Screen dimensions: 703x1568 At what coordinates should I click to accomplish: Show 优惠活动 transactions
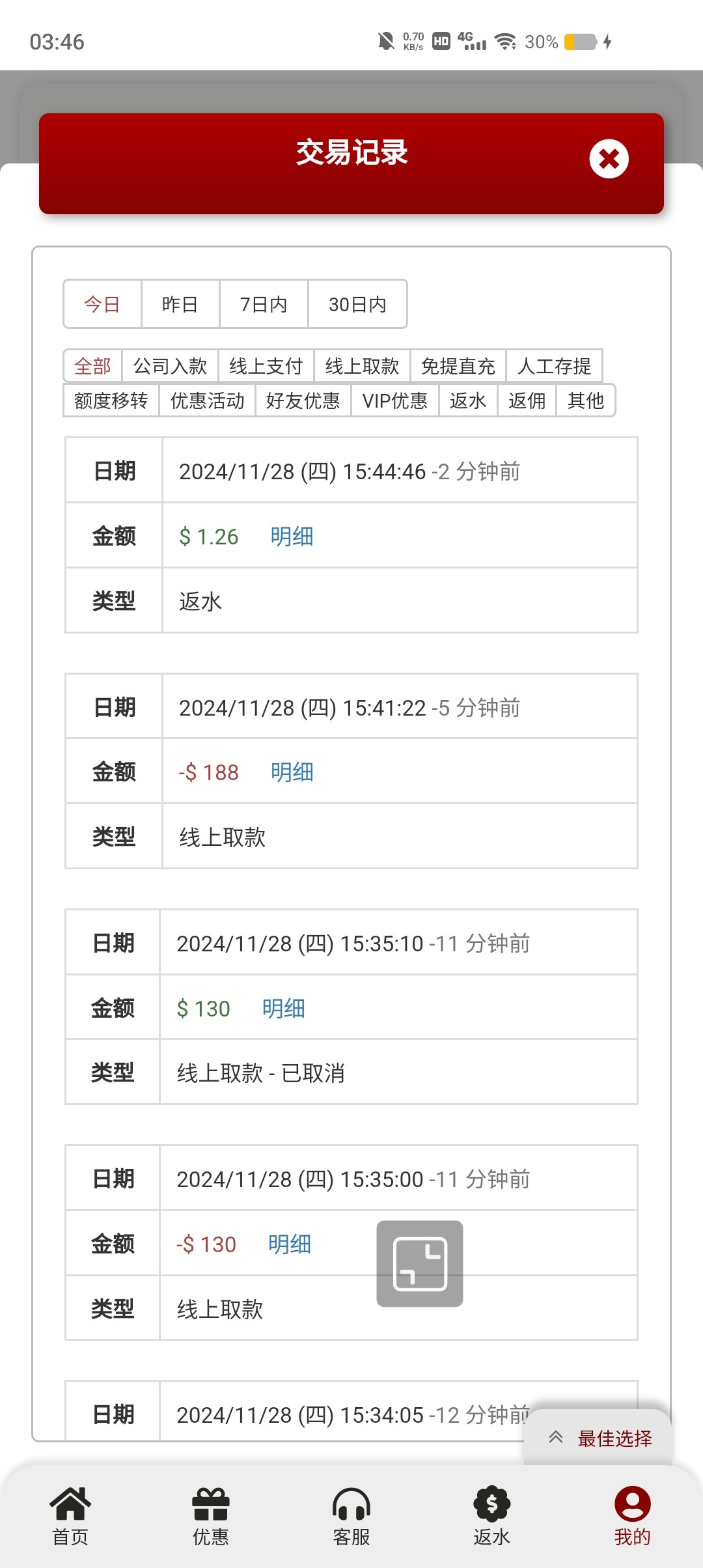click(207, 400)
